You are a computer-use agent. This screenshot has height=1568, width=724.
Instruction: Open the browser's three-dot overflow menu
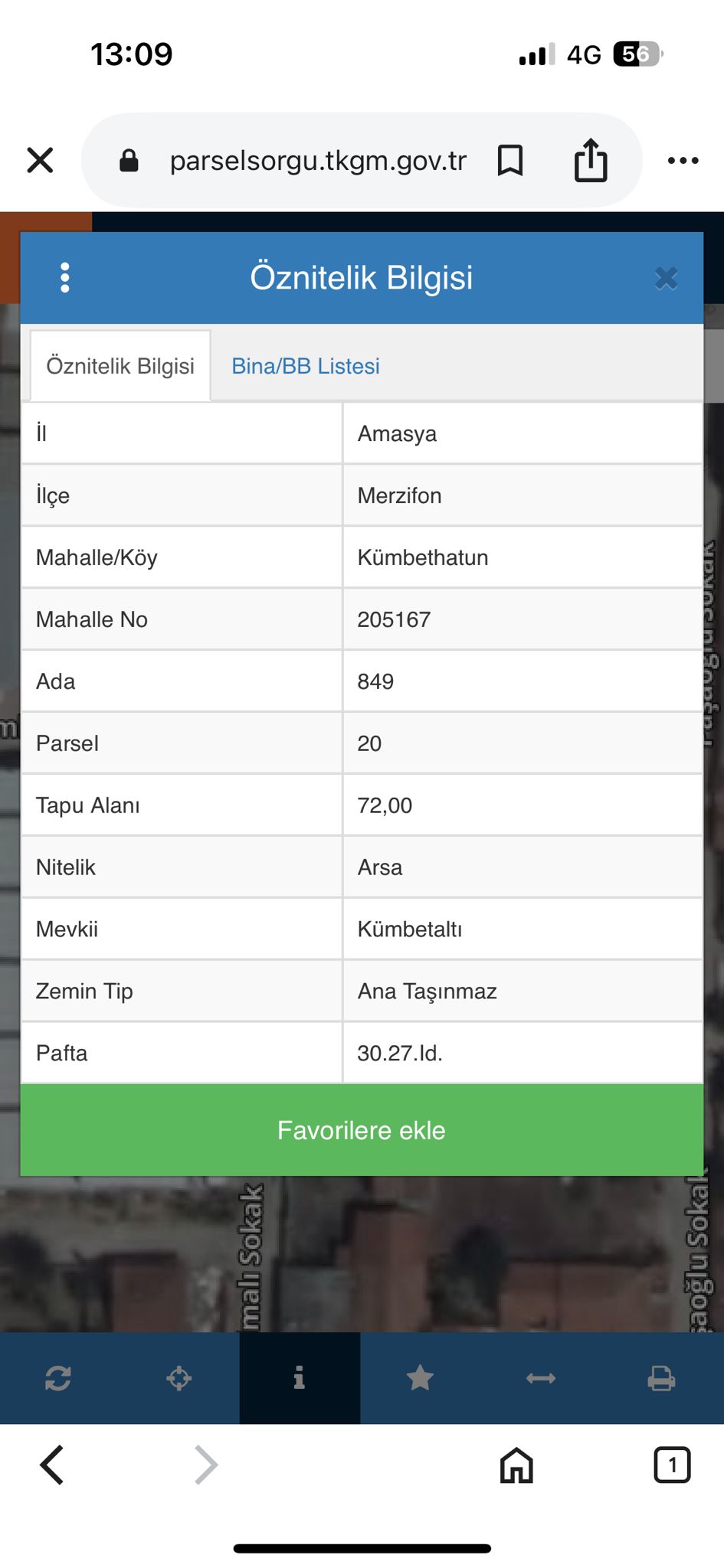(683, 161)
